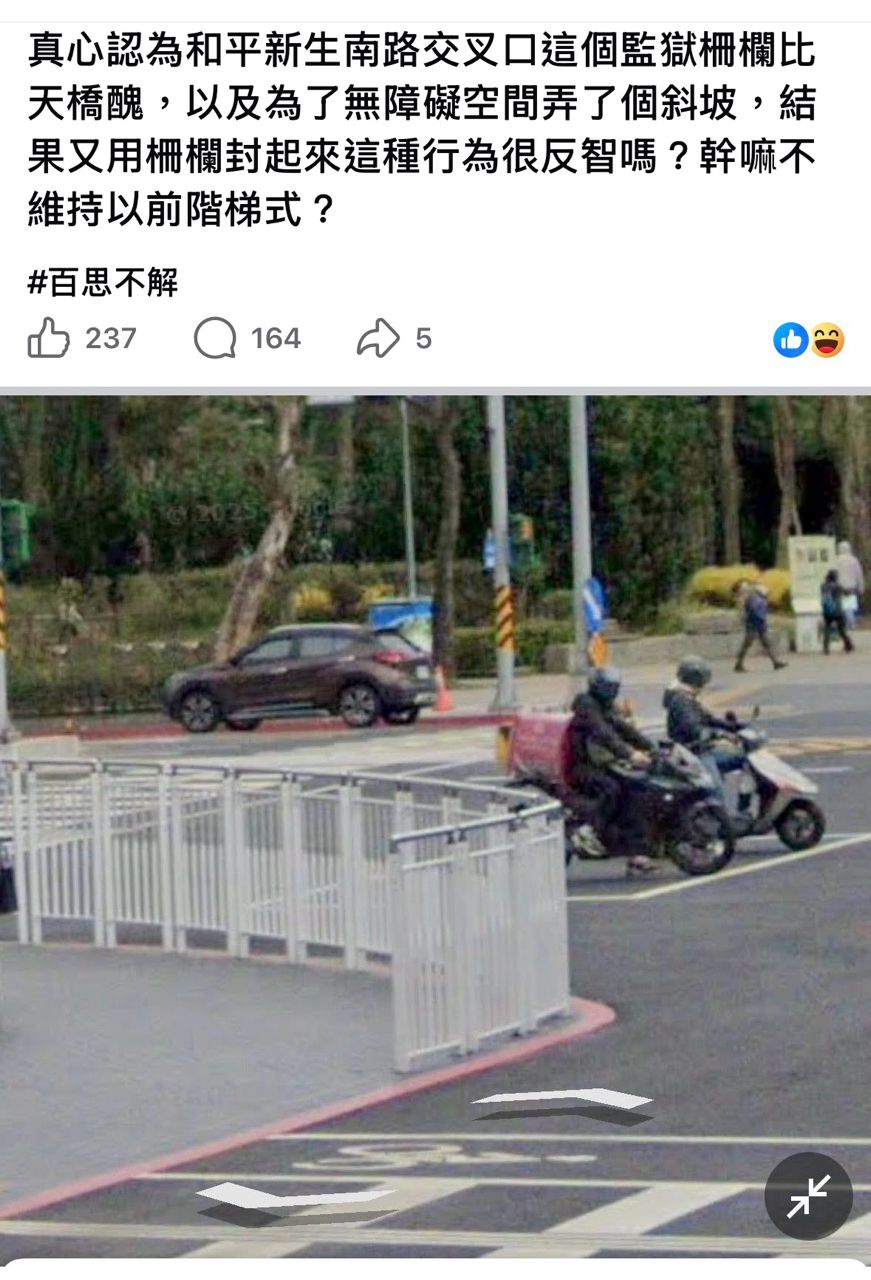Share this post
Viewport: 871px width, 1280px height.
point(378,339)
